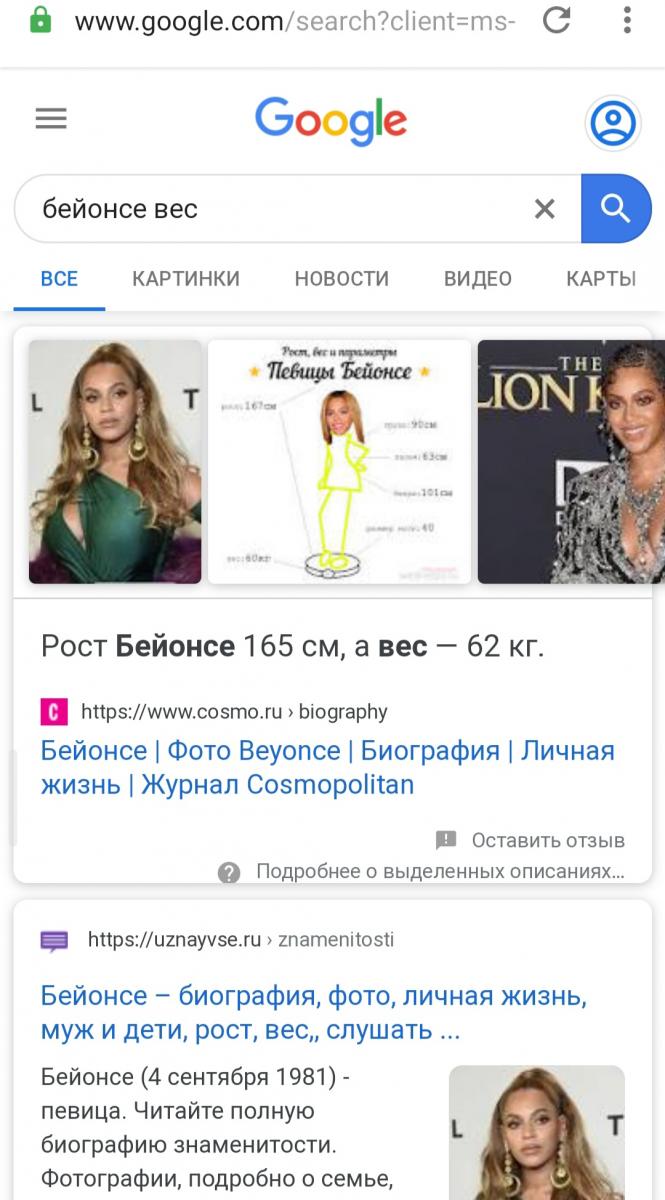
Task: Tap the blue search magnifier button
Action: pos(616,208)
